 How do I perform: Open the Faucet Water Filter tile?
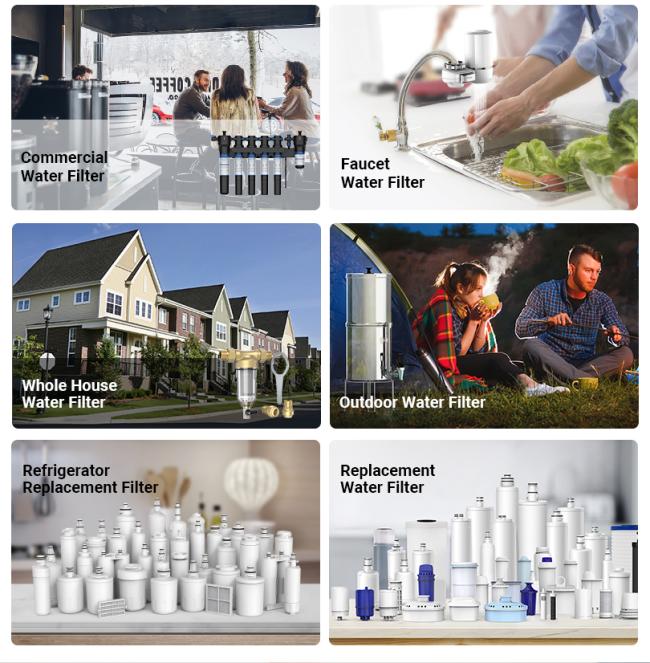click(x=483, y=108)
